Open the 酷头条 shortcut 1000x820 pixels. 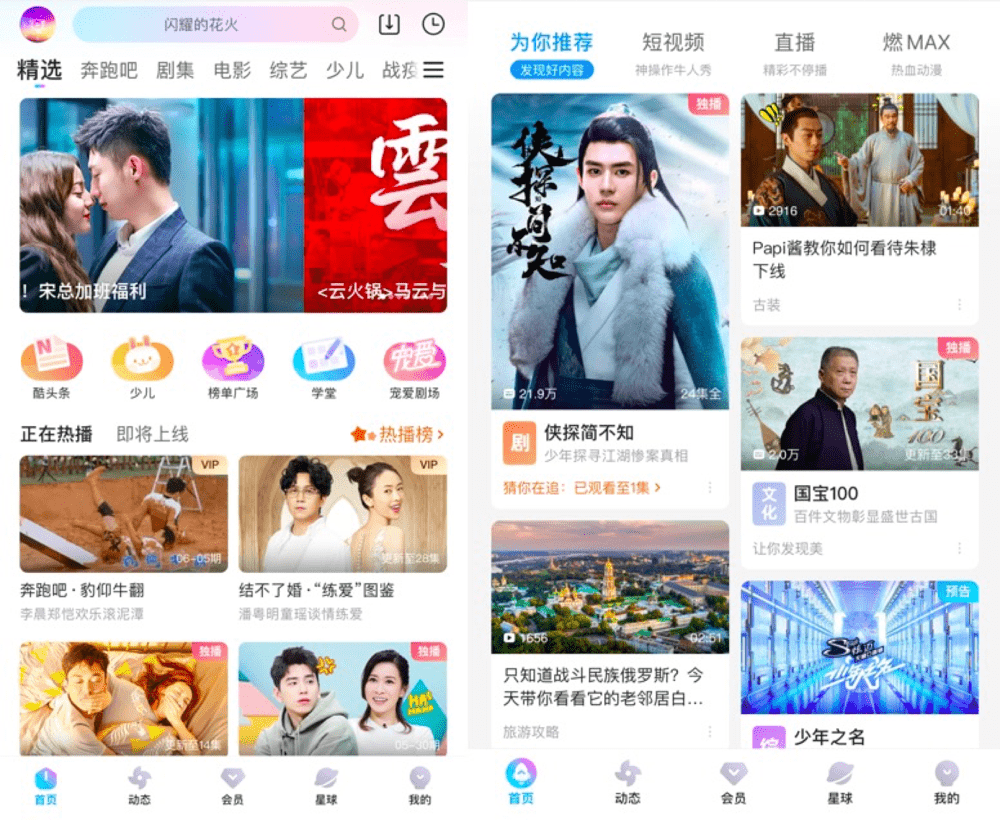(51, 367)
